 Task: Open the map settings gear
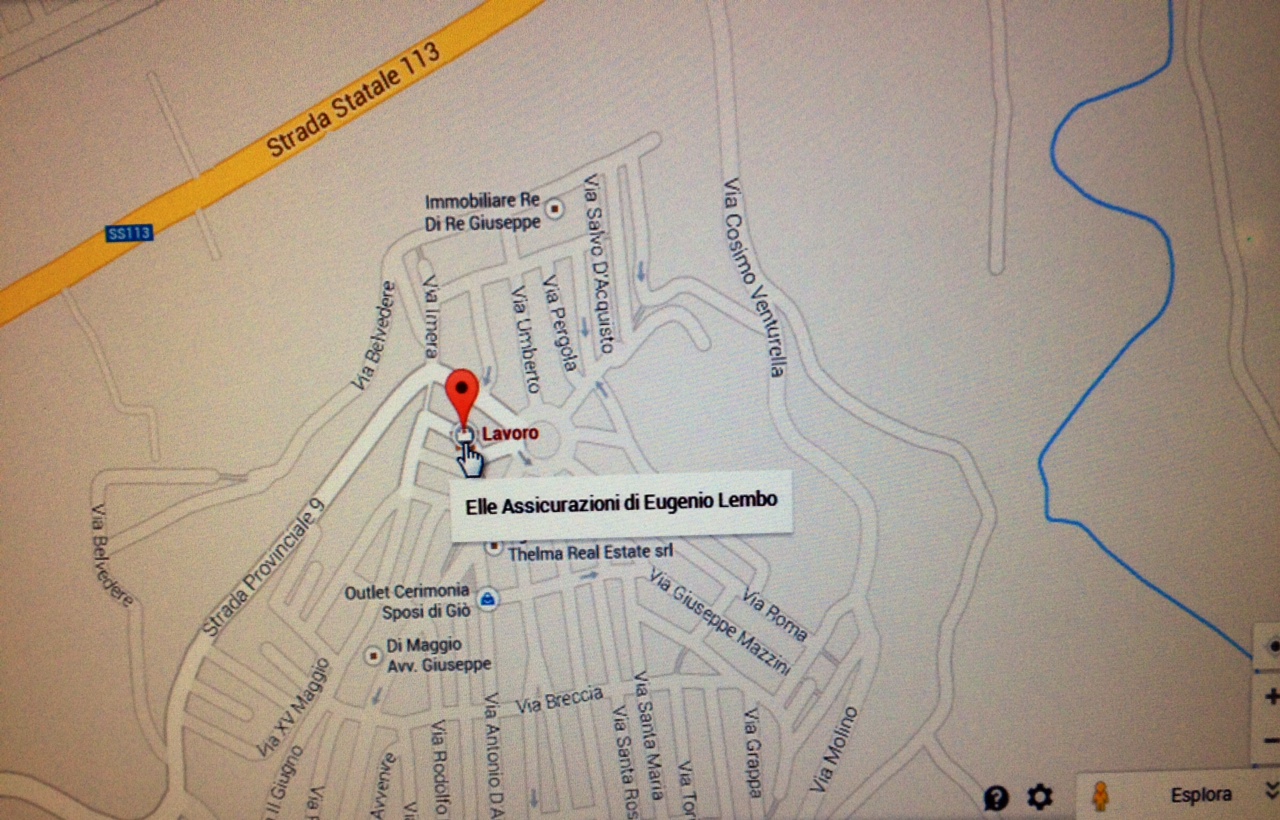1040,797
